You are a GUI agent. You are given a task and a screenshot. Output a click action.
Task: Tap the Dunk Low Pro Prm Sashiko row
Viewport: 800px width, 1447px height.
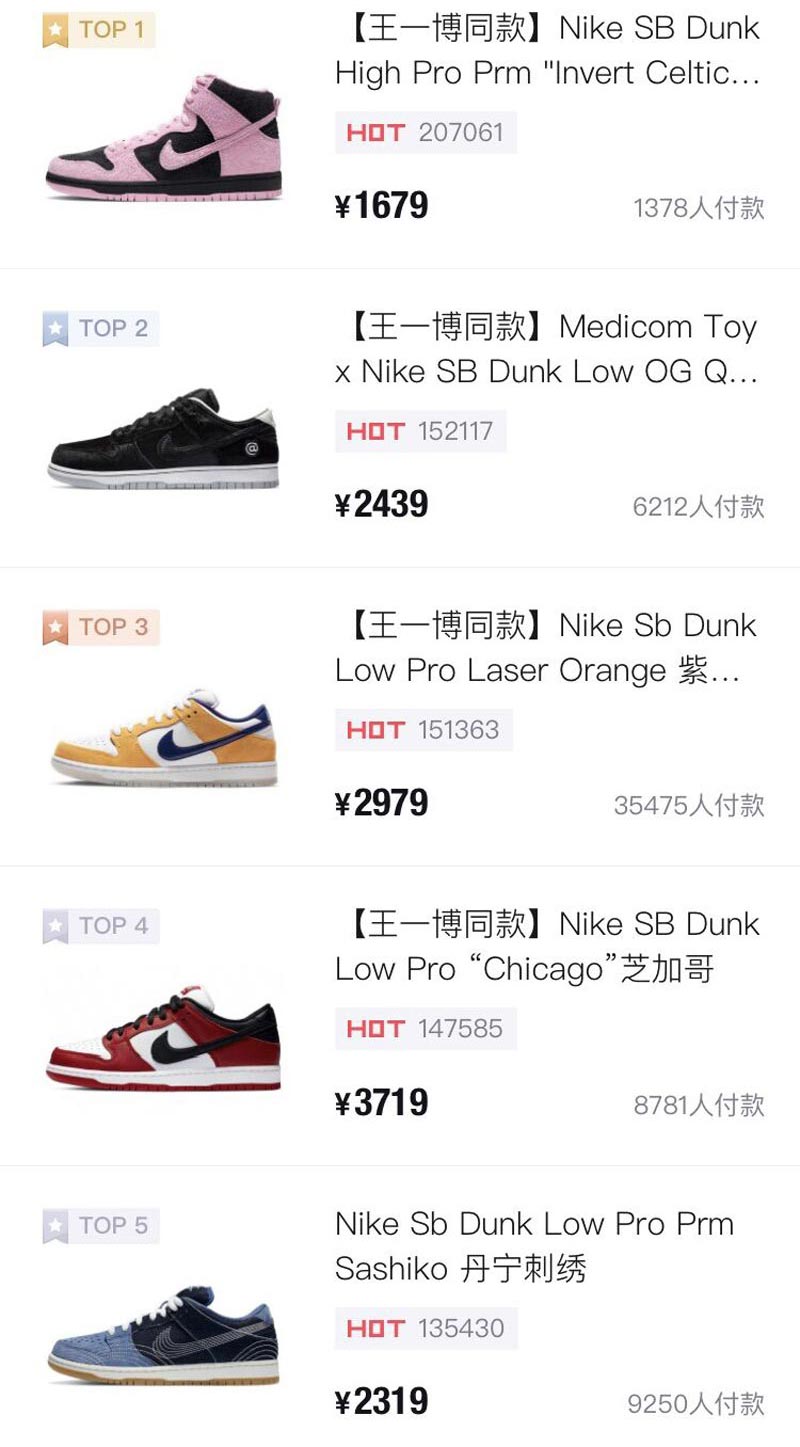pyautogui.click(x=535, y=1246)
